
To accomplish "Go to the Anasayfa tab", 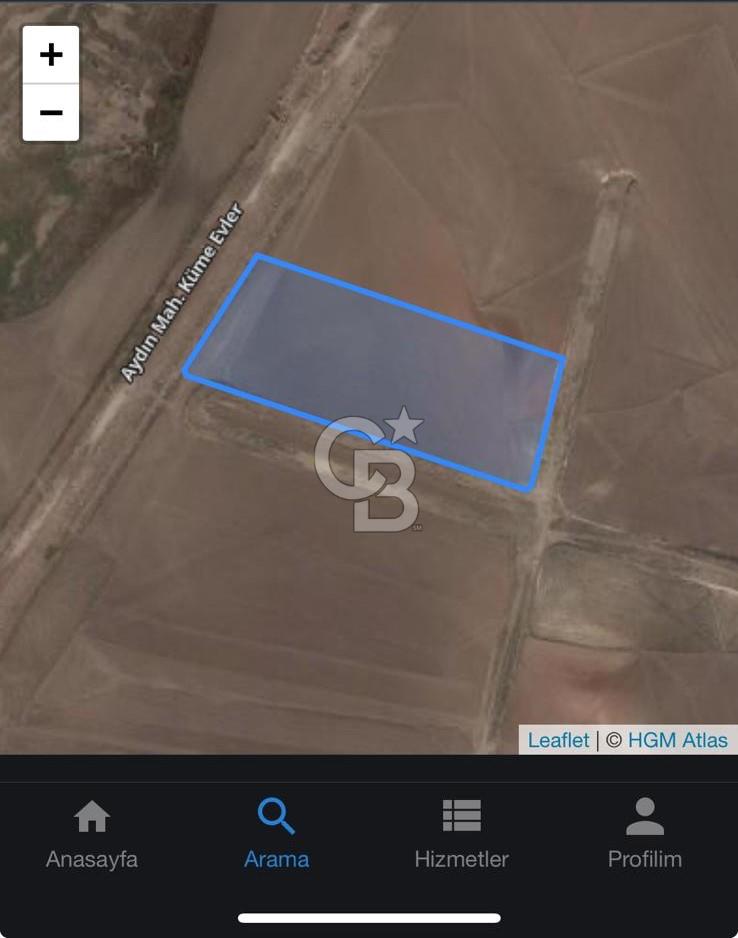I will [x=92, y=833].
